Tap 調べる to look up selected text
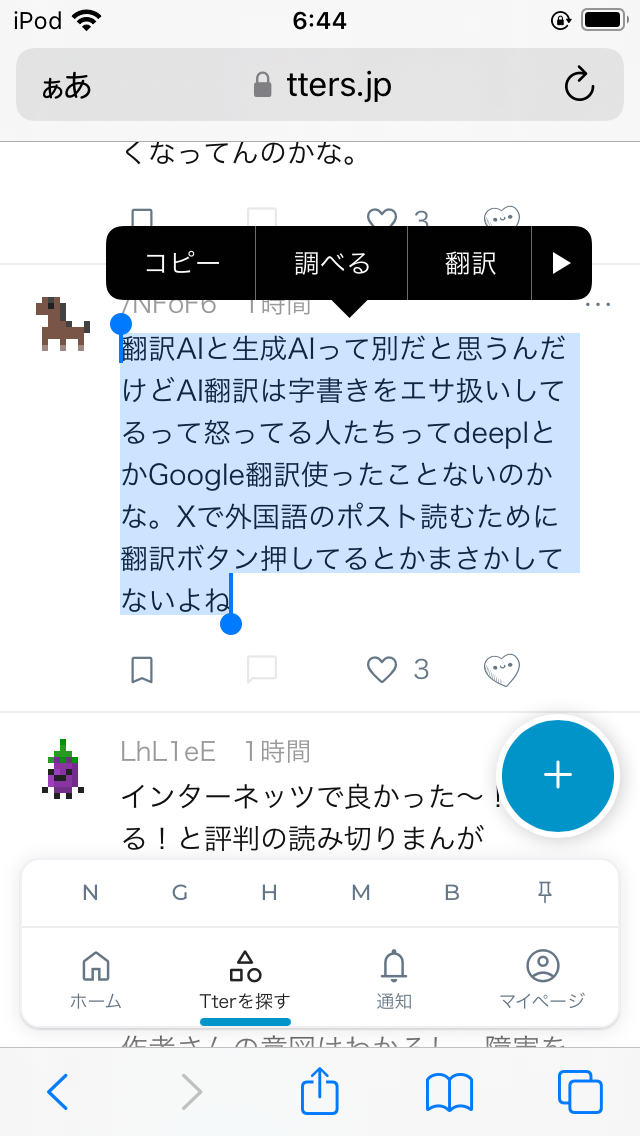This screenshot has height=1136, width=640. (x=332, y=263)
